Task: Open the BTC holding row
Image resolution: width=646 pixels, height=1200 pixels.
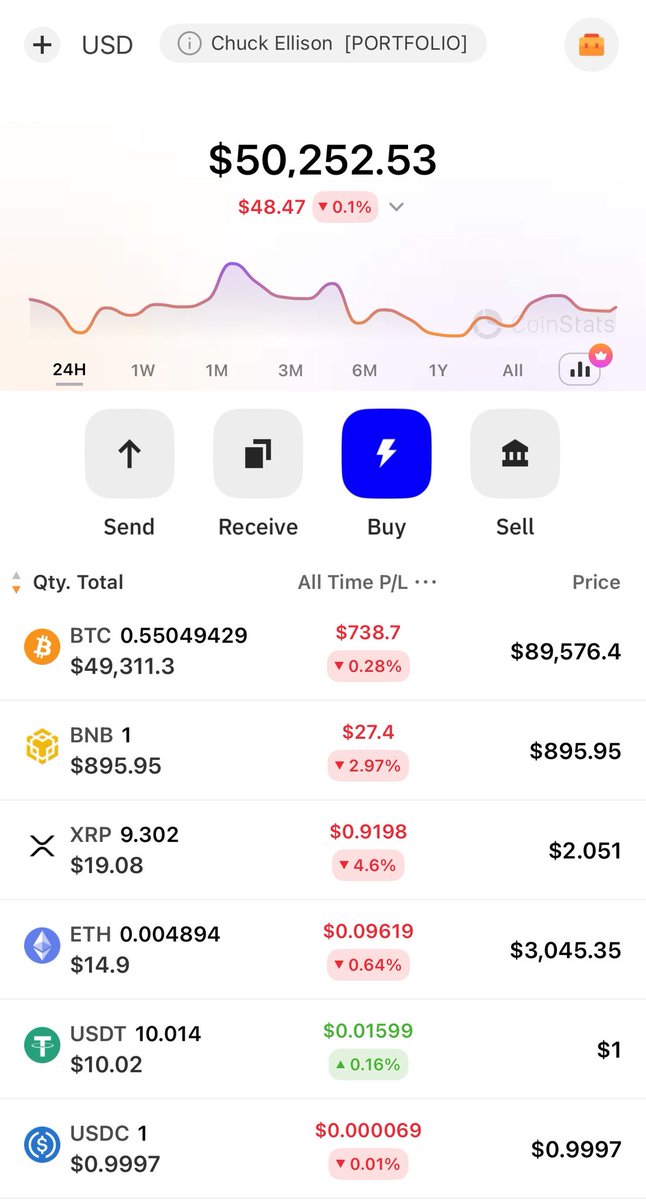Action: [x=323, y=650]
